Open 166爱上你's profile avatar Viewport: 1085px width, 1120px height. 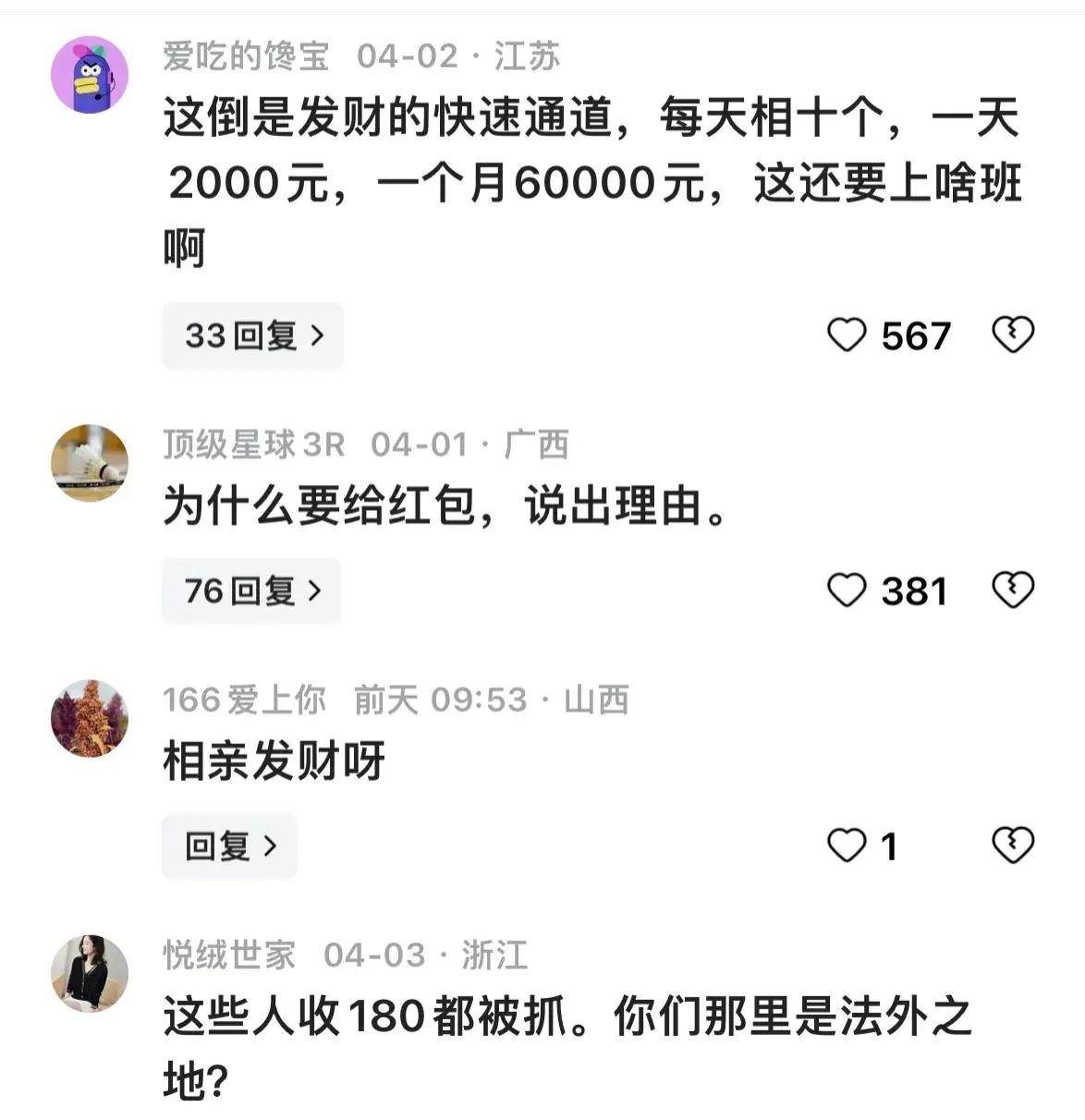90,718
